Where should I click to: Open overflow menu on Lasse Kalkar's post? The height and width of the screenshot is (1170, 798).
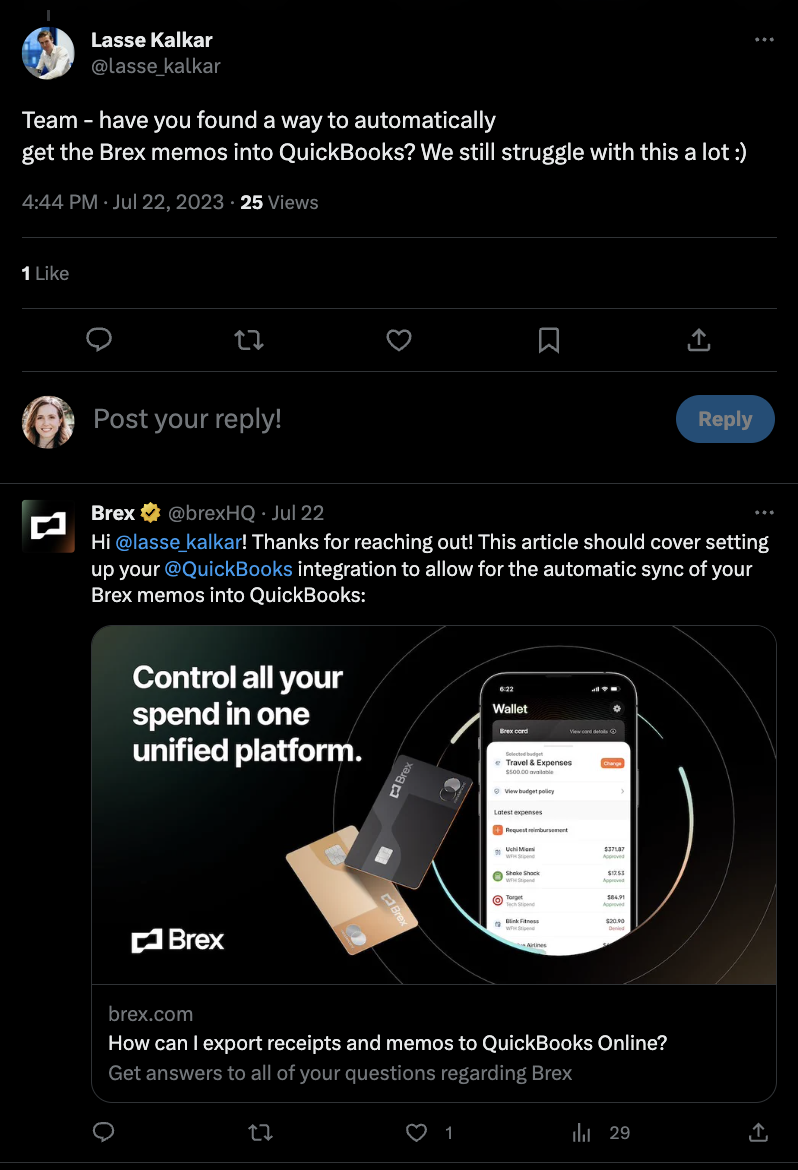click(764, 40)
